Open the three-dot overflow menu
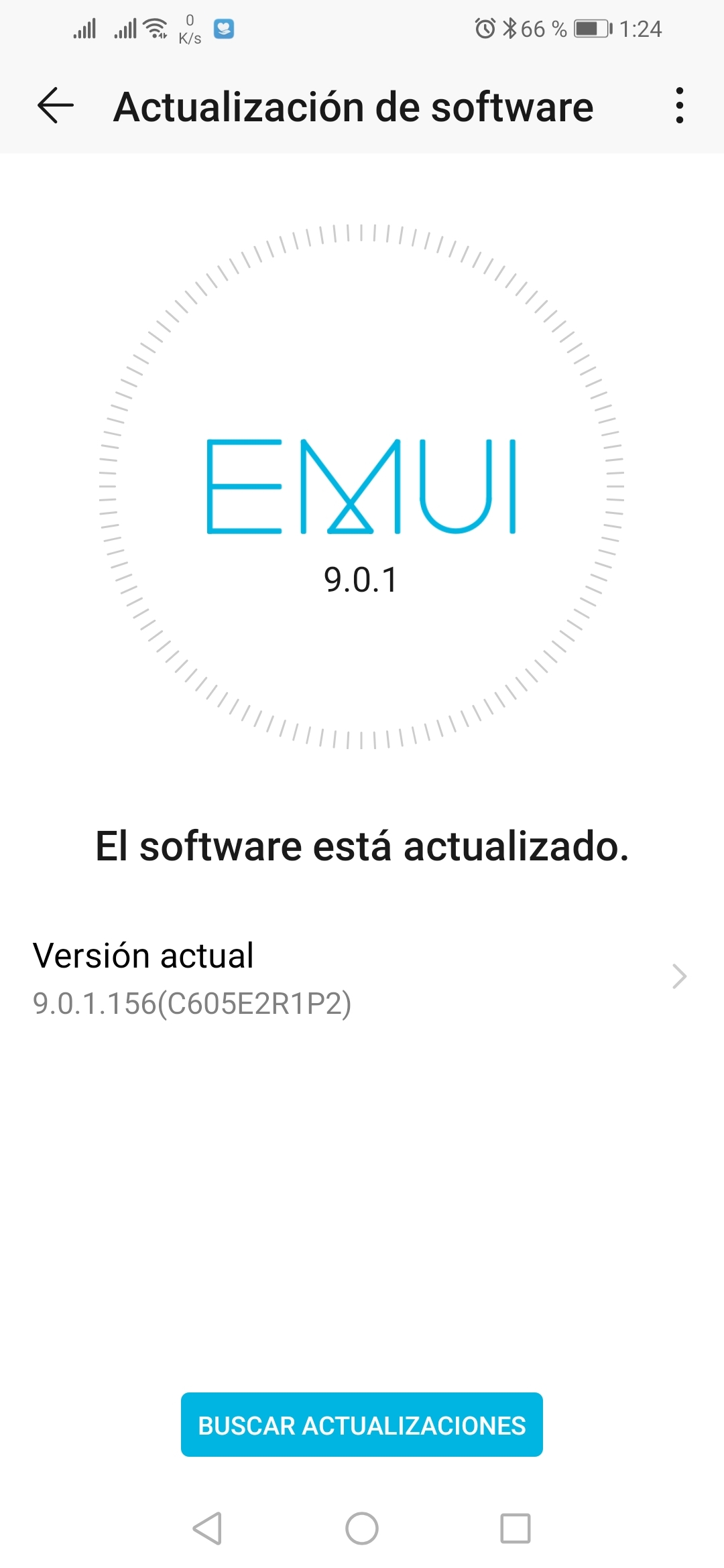 click(x=680, y=106)
